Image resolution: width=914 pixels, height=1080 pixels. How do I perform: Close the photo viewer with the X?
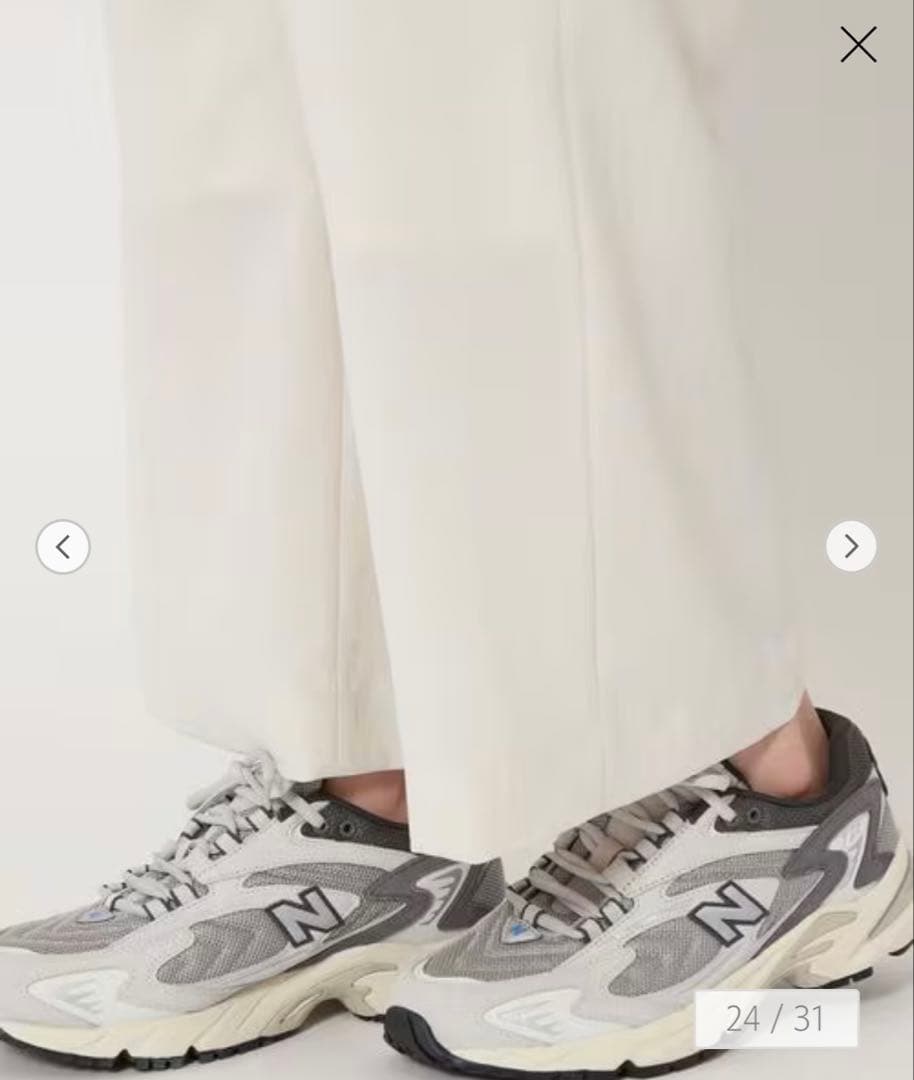tap(858, 45)
